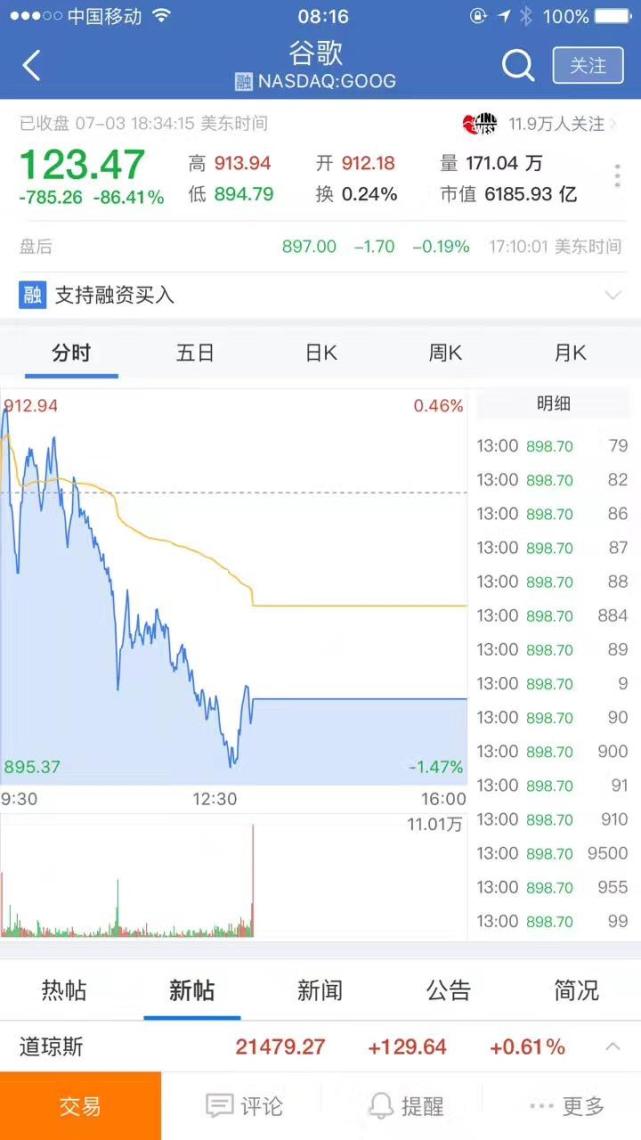Image resolution: width=641 pixels, height=1140 pixels.
Task: Open search with the magnifier icon
Action: [x=518, y=66]
